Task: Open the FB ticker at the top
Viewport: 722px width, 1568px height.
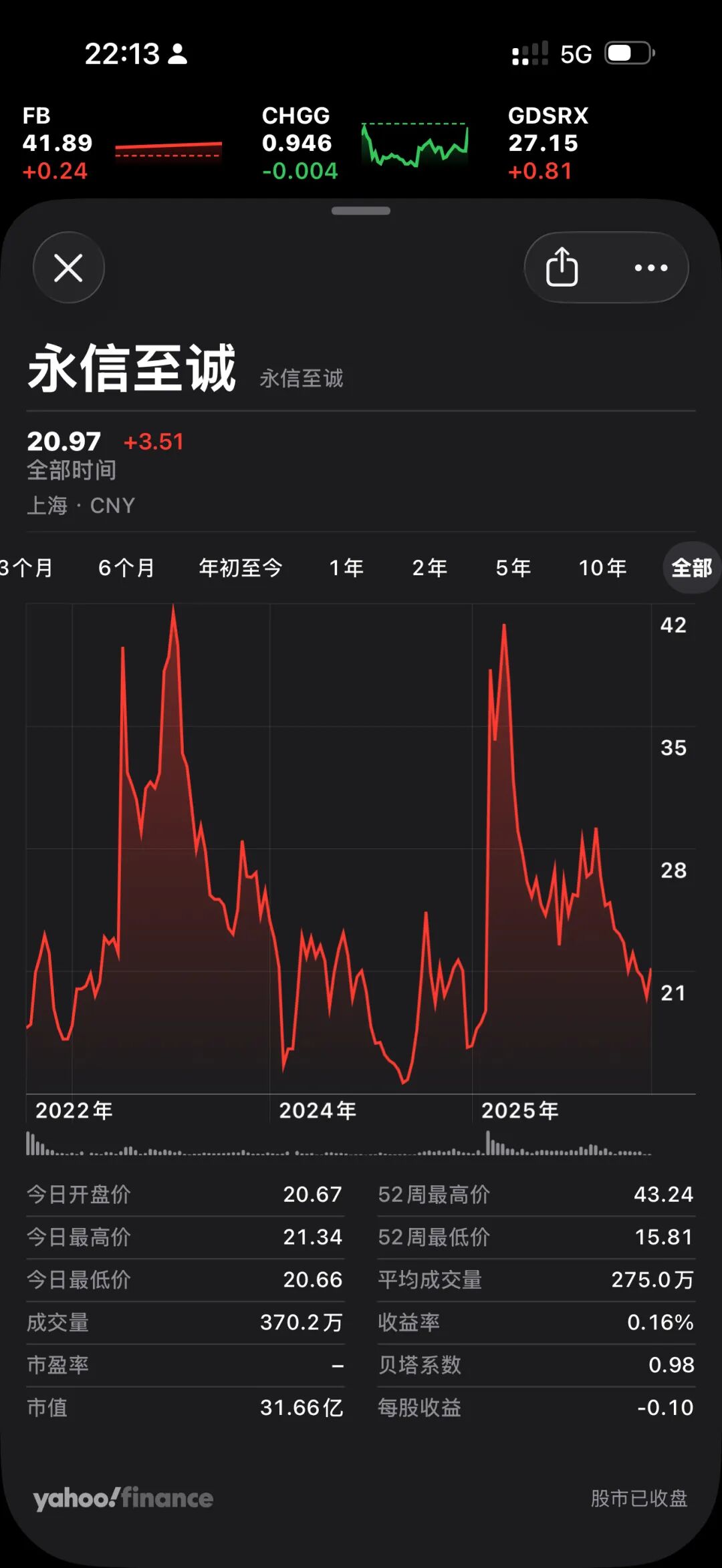Action: pyautogui.click(x=120, y=144)
